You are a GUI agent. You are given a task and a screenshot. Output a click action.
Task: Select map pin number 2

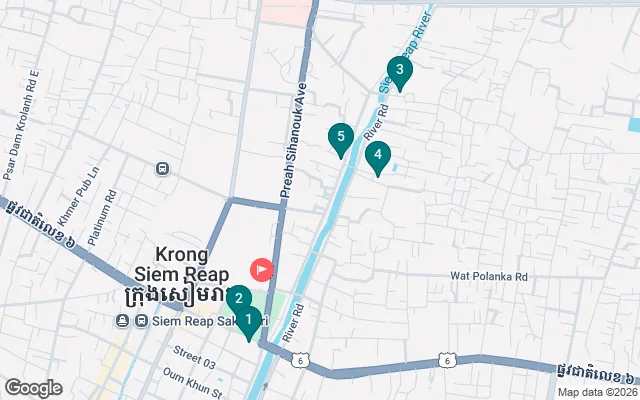(x=238, y=299)
